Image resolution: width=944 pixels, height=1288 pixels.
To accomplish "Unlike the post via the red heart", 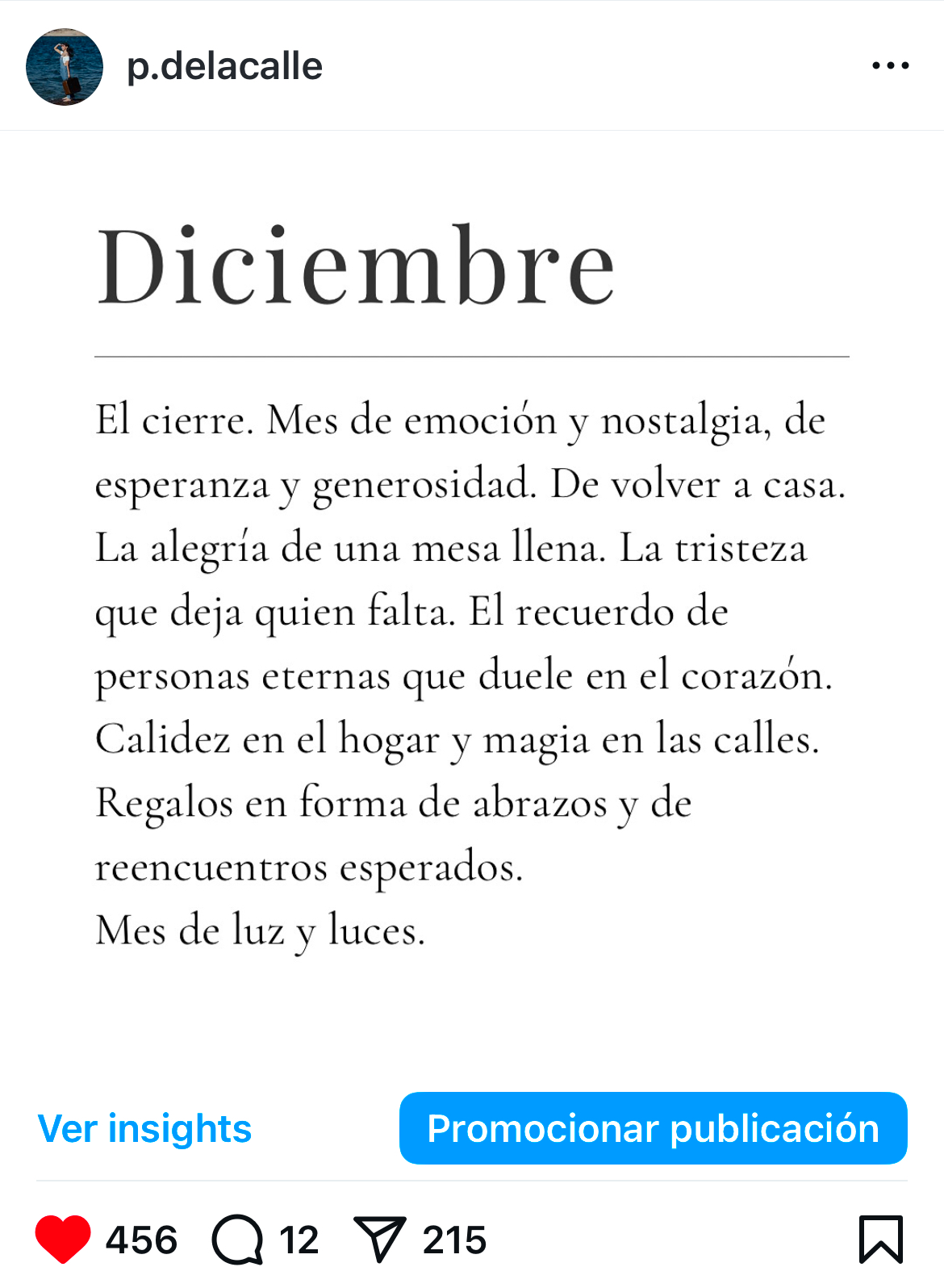I will [x=63, y=1239].
